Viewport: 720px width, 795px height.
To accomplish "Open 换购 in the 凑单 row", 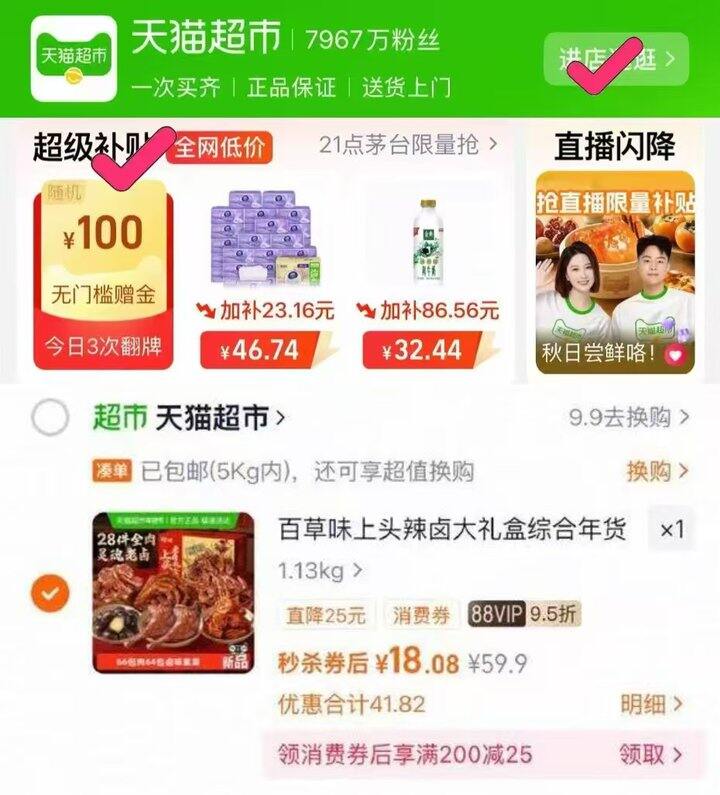I will pos(657,471).
